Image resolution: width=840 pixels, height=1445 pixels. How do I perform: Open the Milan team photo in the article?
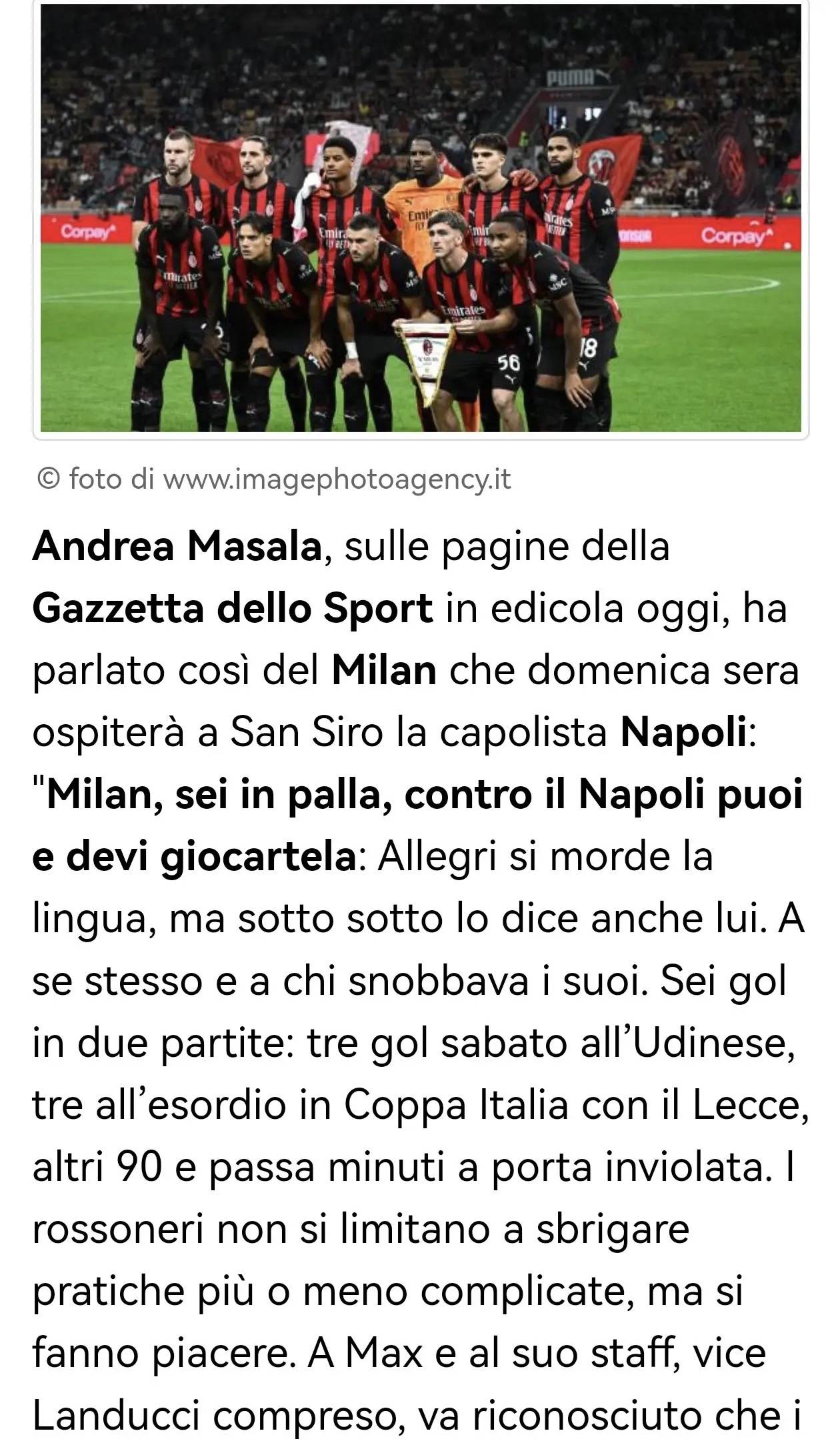[420, 219]
